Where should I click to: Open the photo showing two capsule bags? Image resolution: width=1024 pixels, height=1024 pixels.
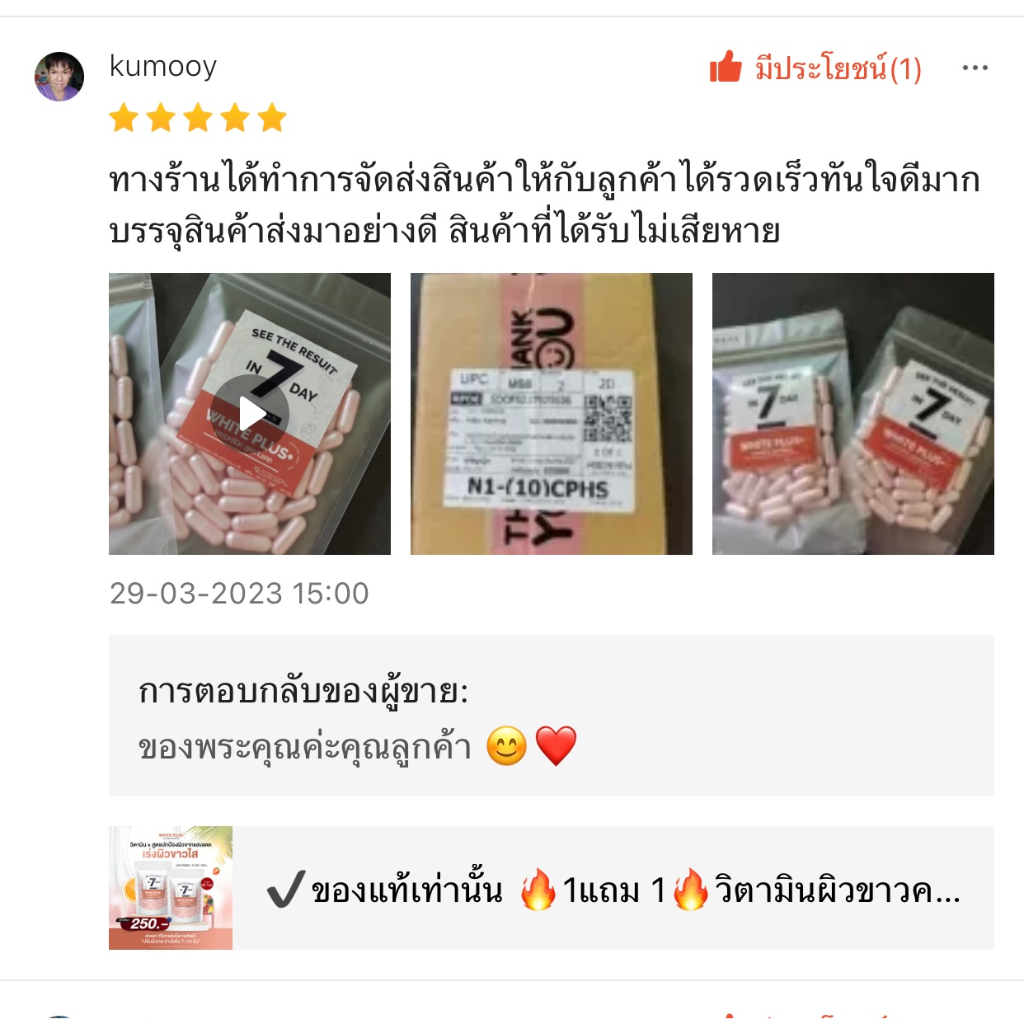click(x=853, y=413)
